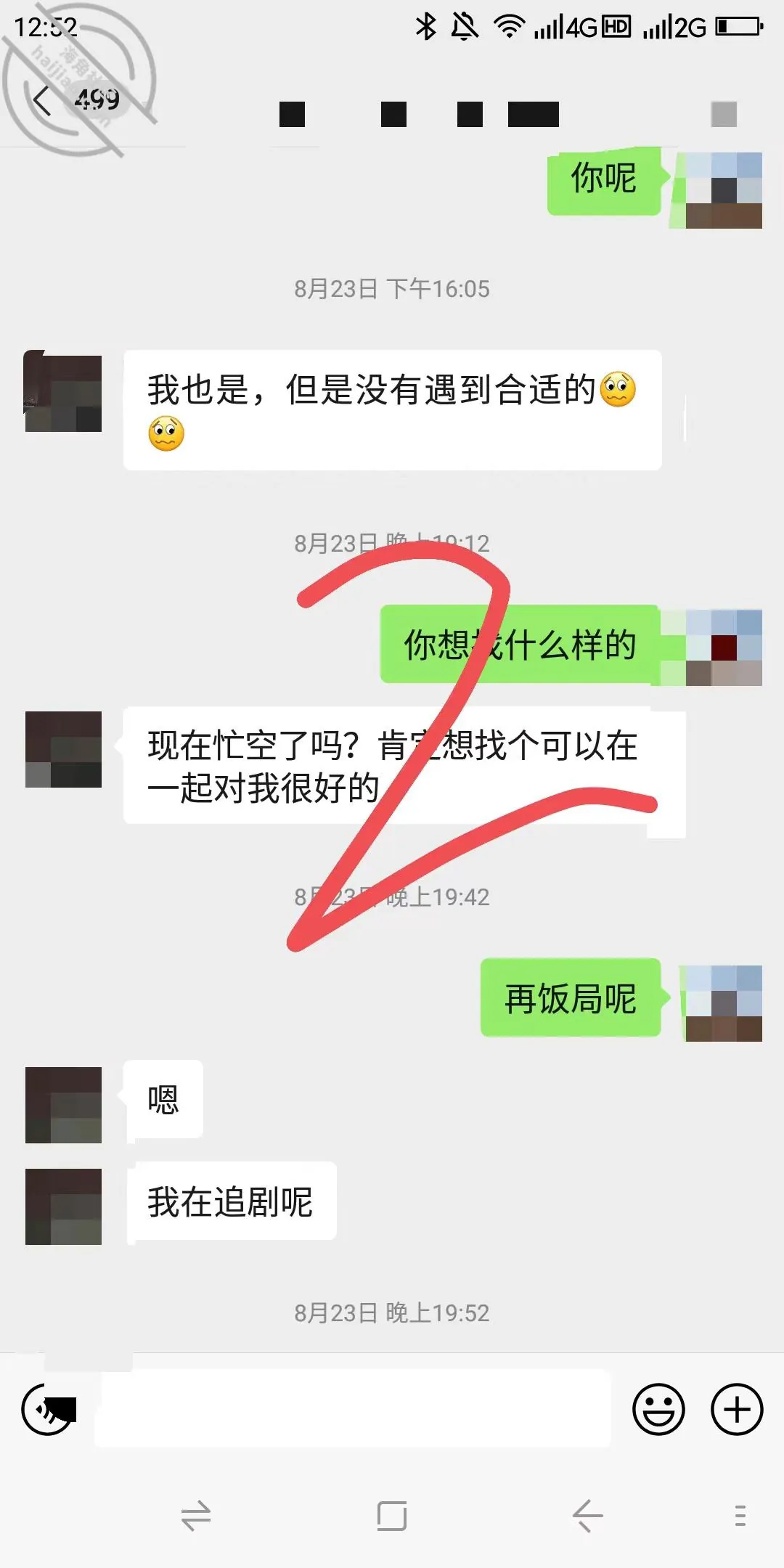The height and width of the screenshot is (1568, 784).
Task: Open sender avatar beside 我在追剧呢
Action: pyautogui.click(x=63, y=1206)
